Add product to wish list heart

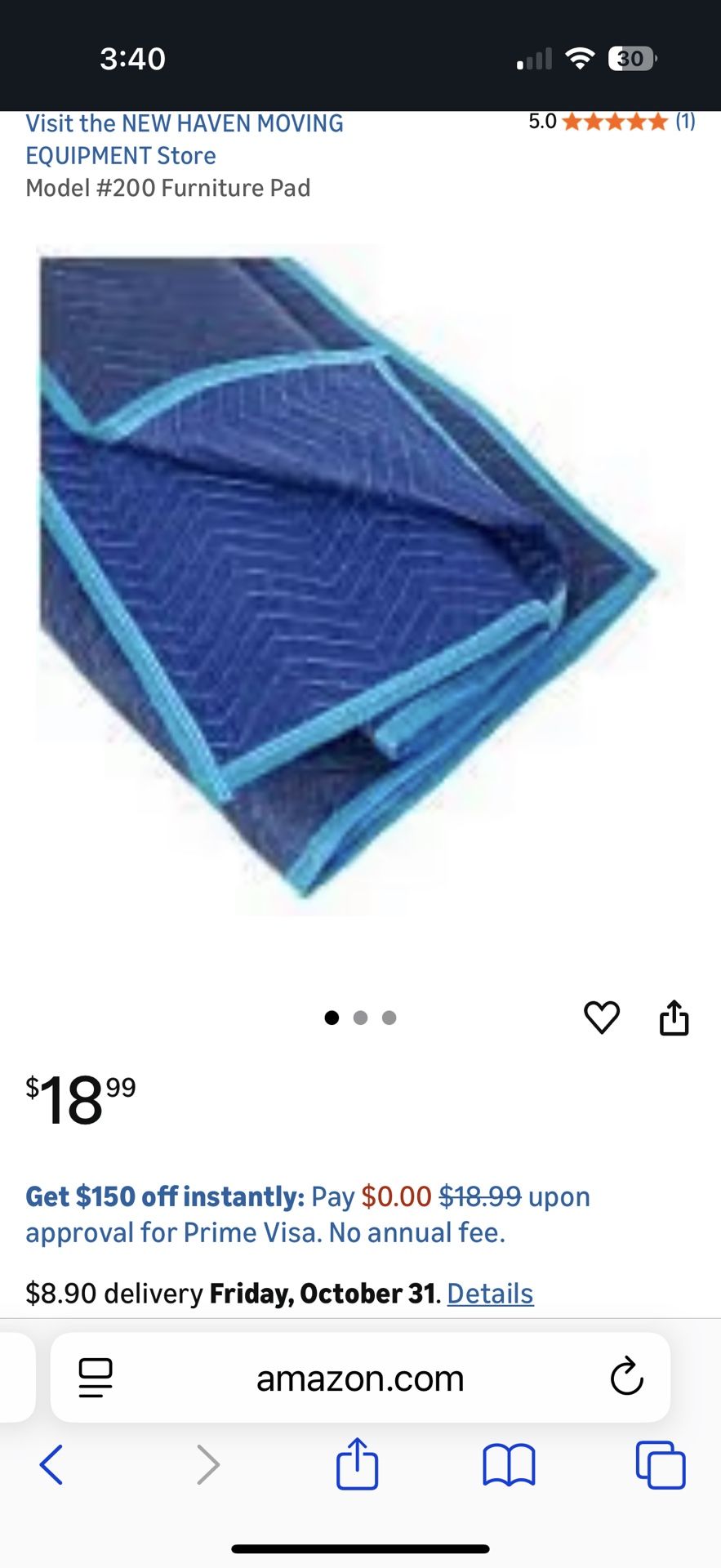tap(602, 1018)
